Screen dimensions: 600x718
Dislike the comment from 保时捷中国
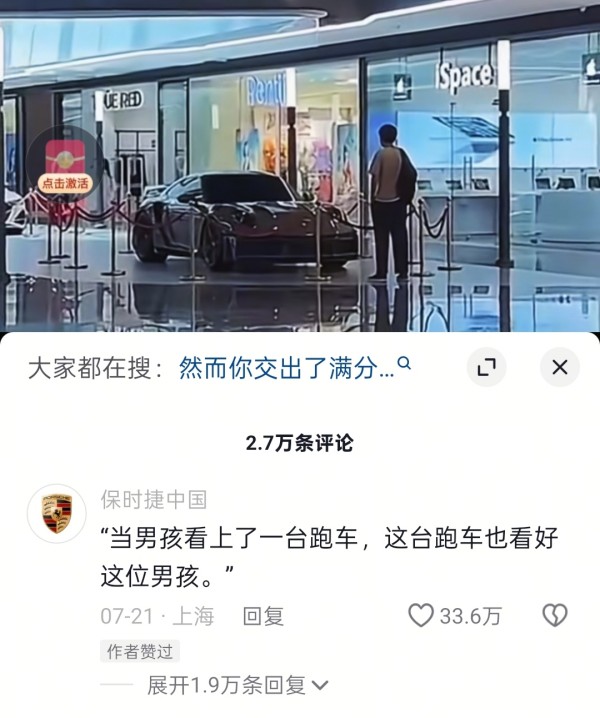(x=554, y=616)
